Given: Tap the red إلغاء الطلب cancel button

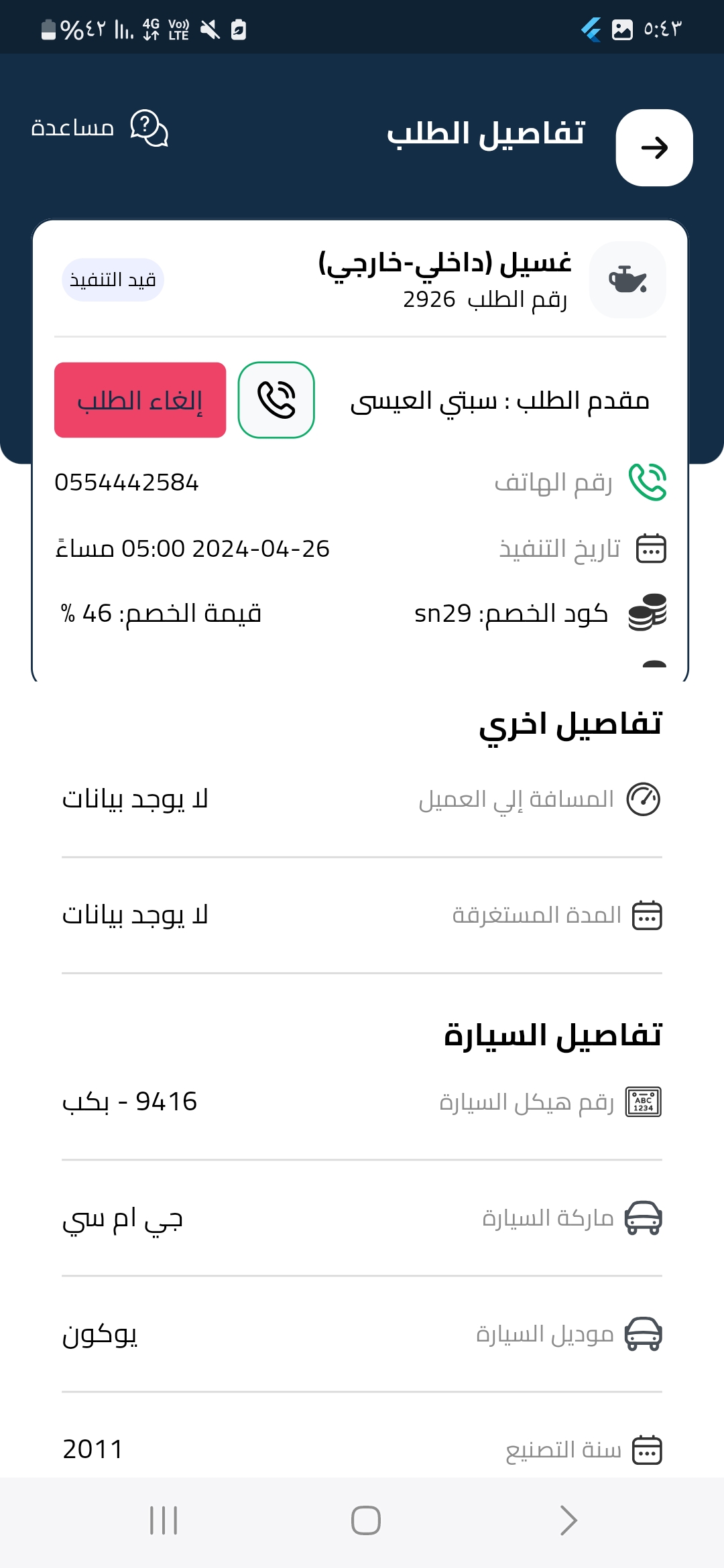Looking at the screenshot, I should click(x=140, y=400).
